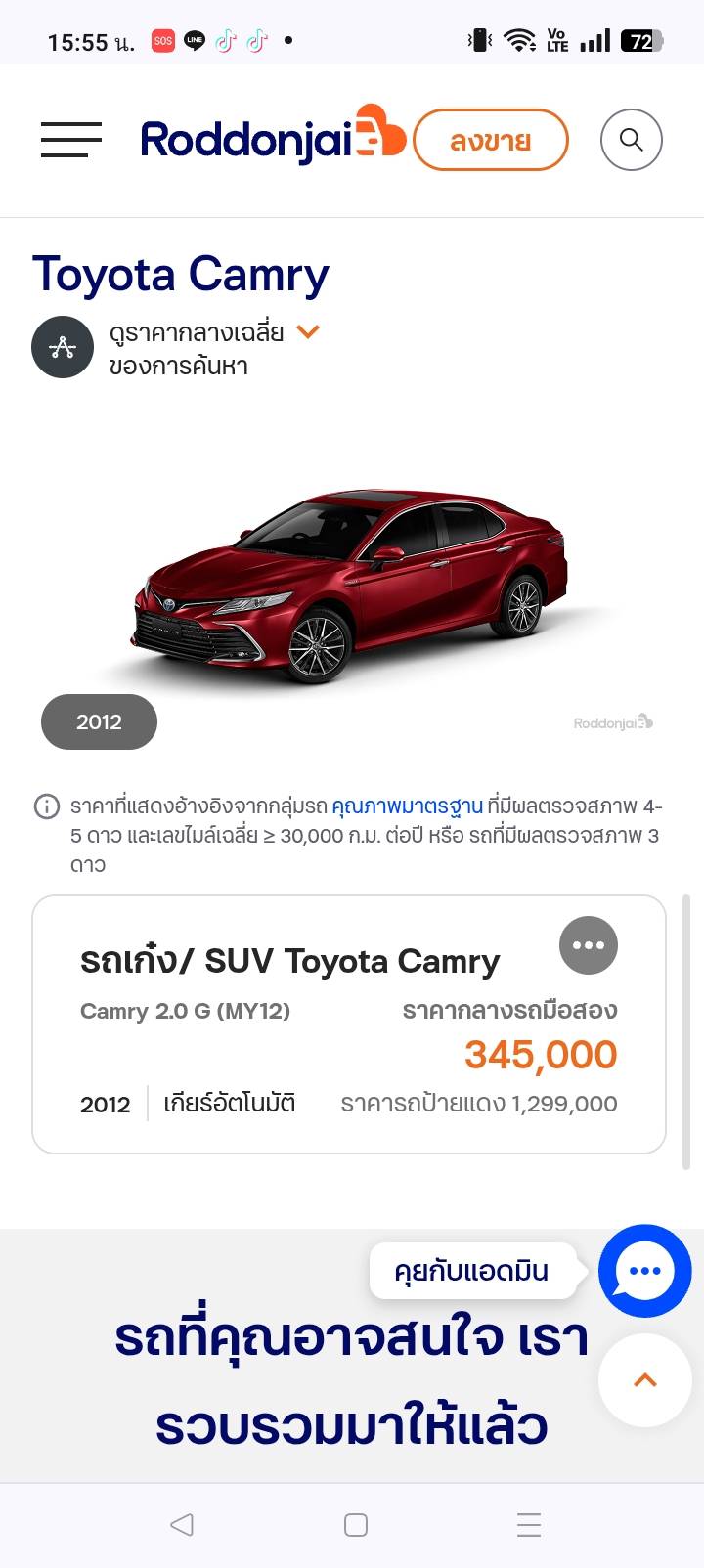Open the blue admin chat bubble
Viewport: 704px width, 1568px height.
pos(645,1271)
